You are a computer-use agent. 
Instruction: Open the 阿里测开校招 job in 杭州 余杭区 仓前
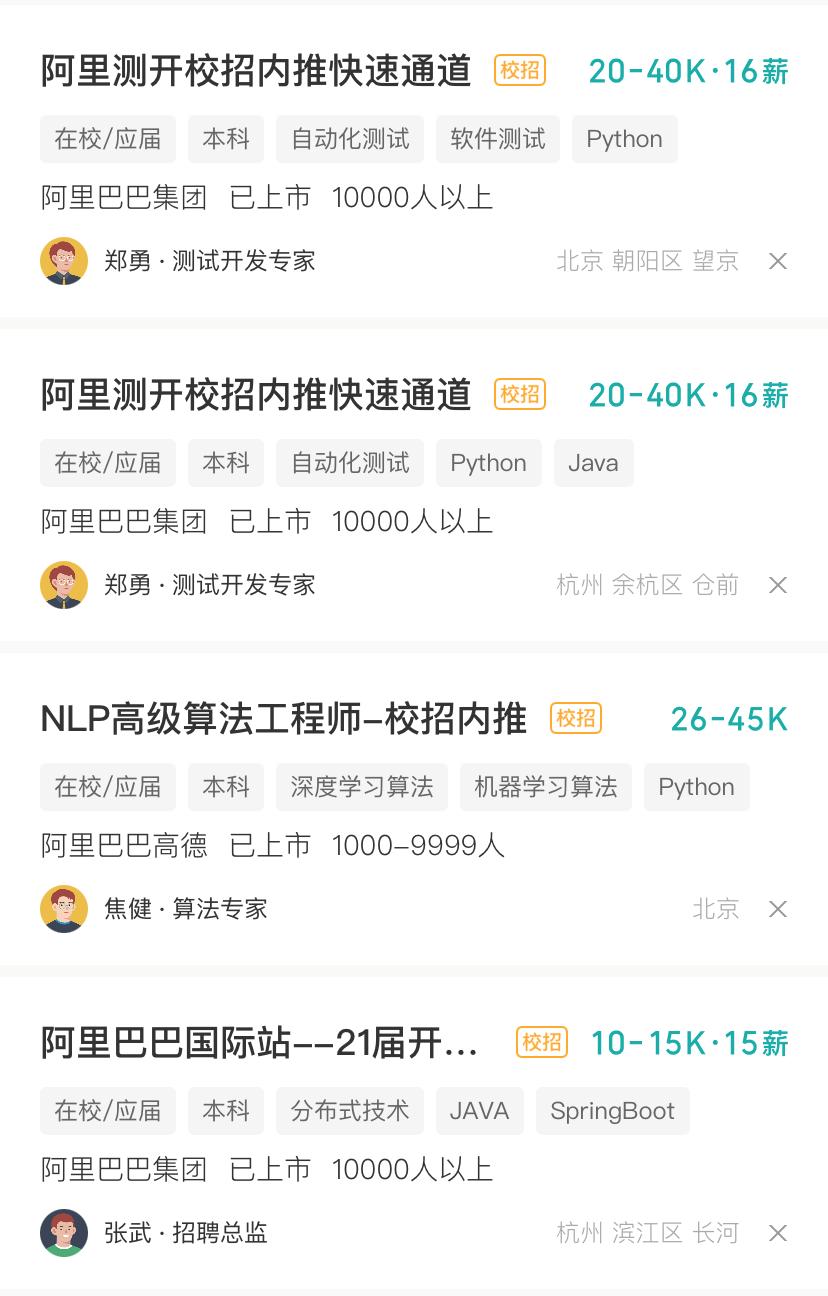256,395
